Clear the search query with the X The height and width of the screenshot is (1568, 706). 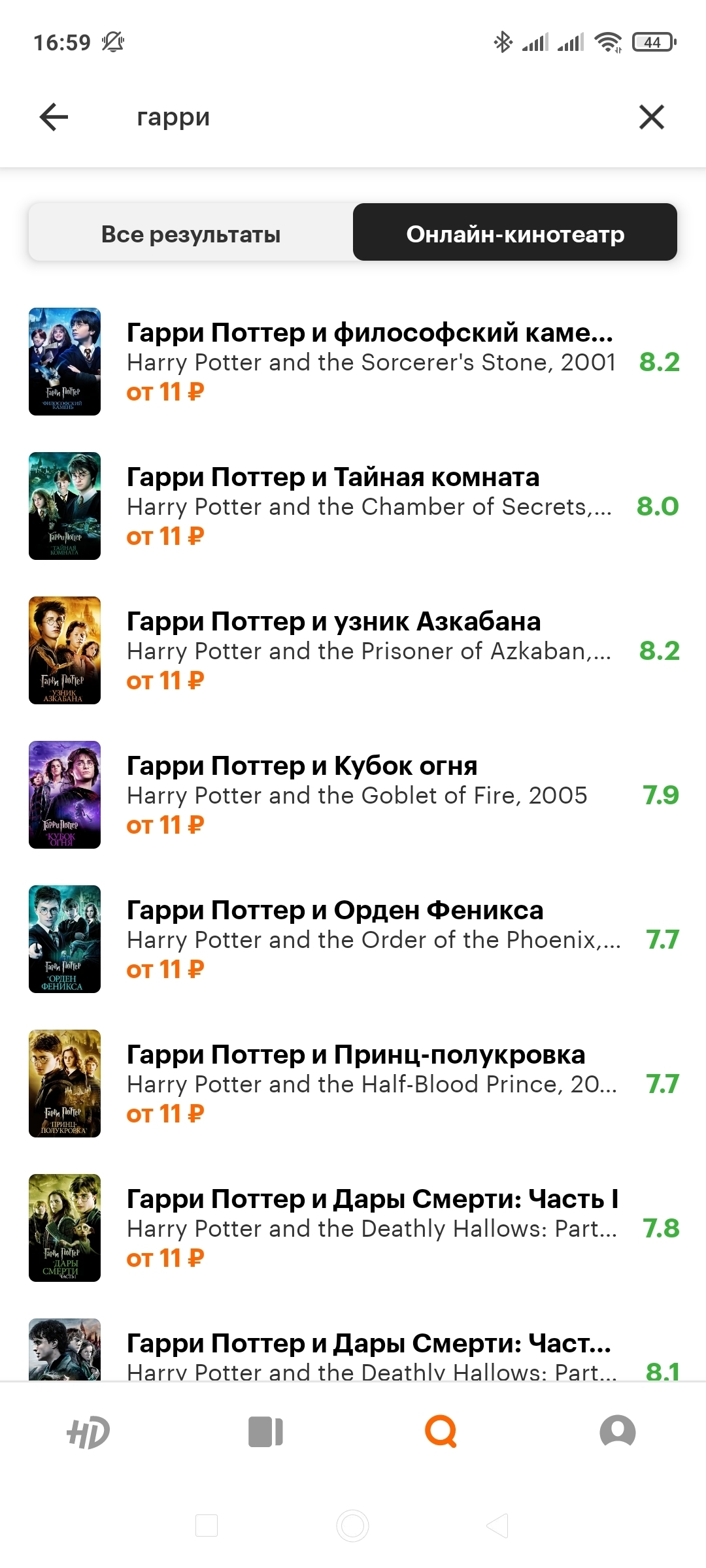pyautogui.click(x=651, y=118)
